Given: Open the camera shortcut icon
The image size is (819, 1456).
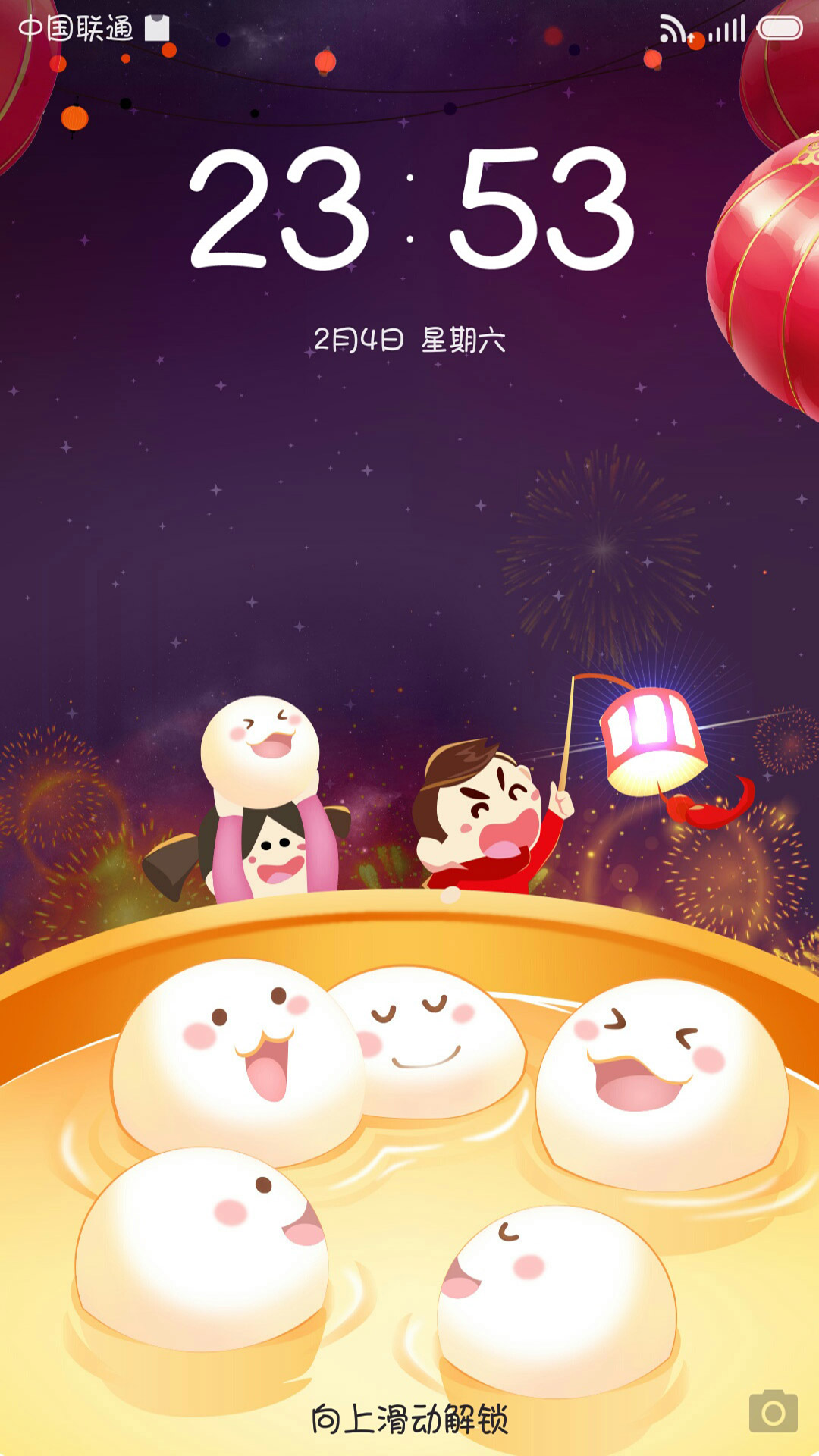Looking at the screenshot, I should pos(773,1411).
